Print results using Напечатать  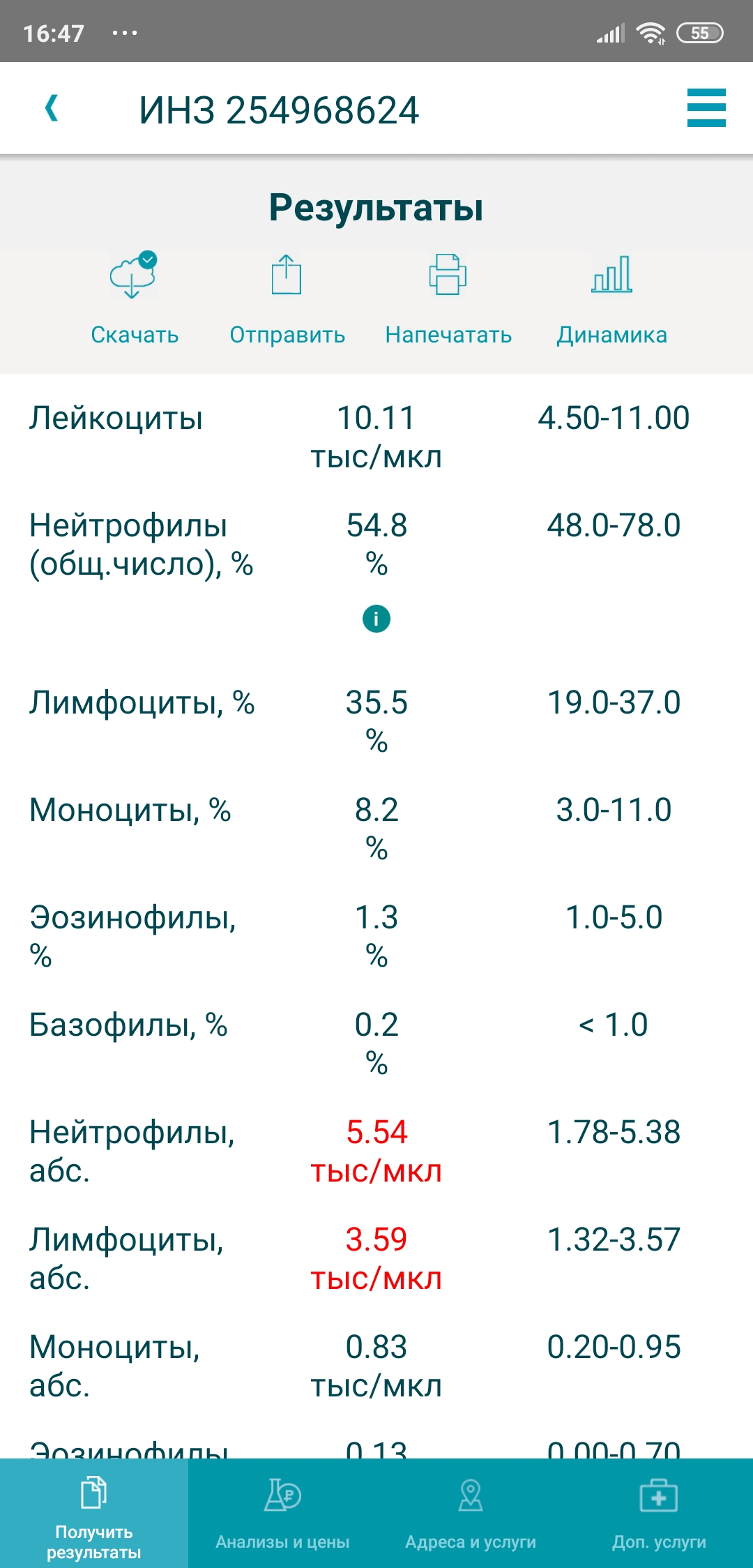pos(448,300)
